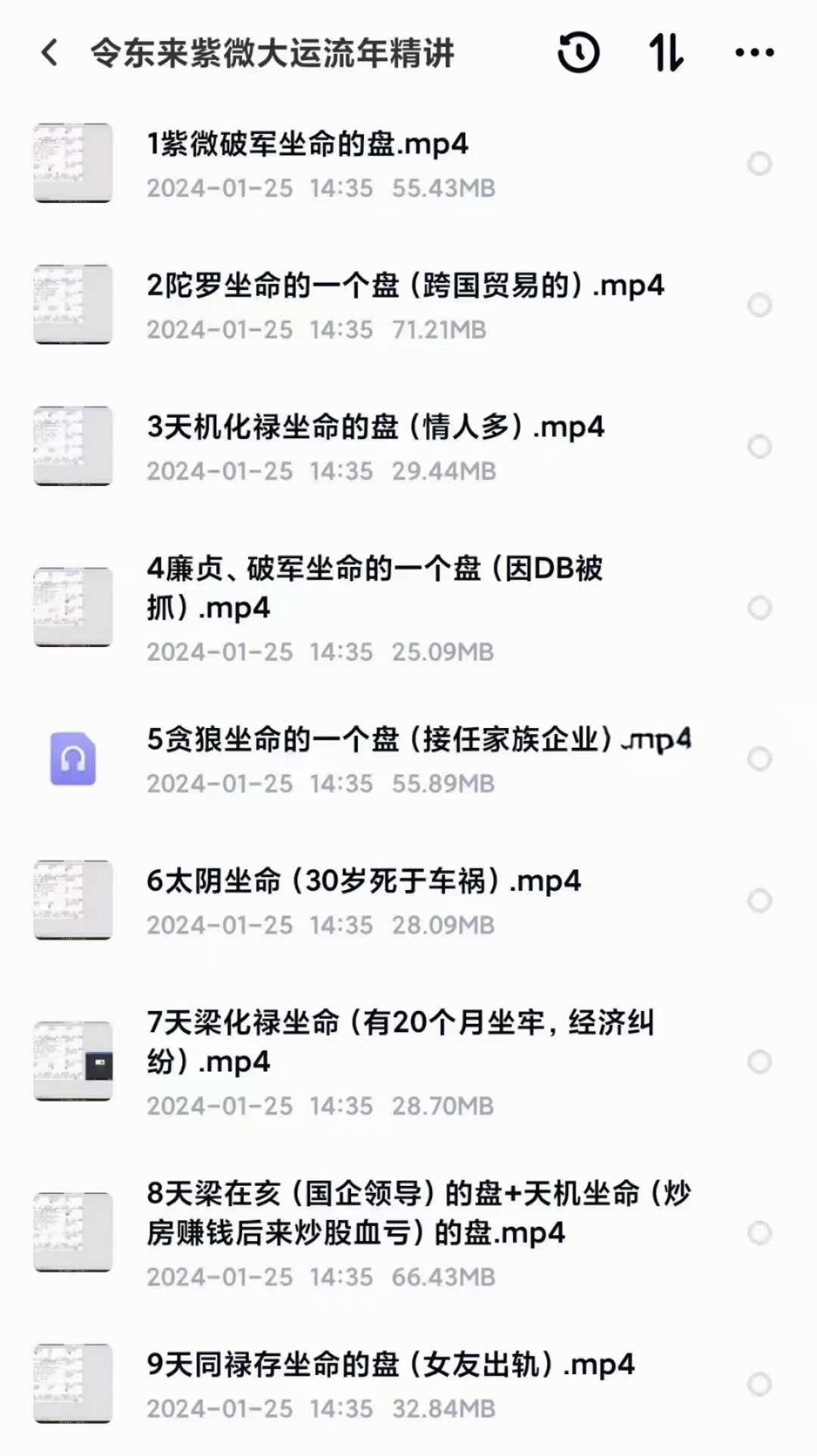Select checkbox for 1紫微破军坐命的盘.mp4
The width and height of the screenshot is (817, 1456).
click(x=758, y=161)
